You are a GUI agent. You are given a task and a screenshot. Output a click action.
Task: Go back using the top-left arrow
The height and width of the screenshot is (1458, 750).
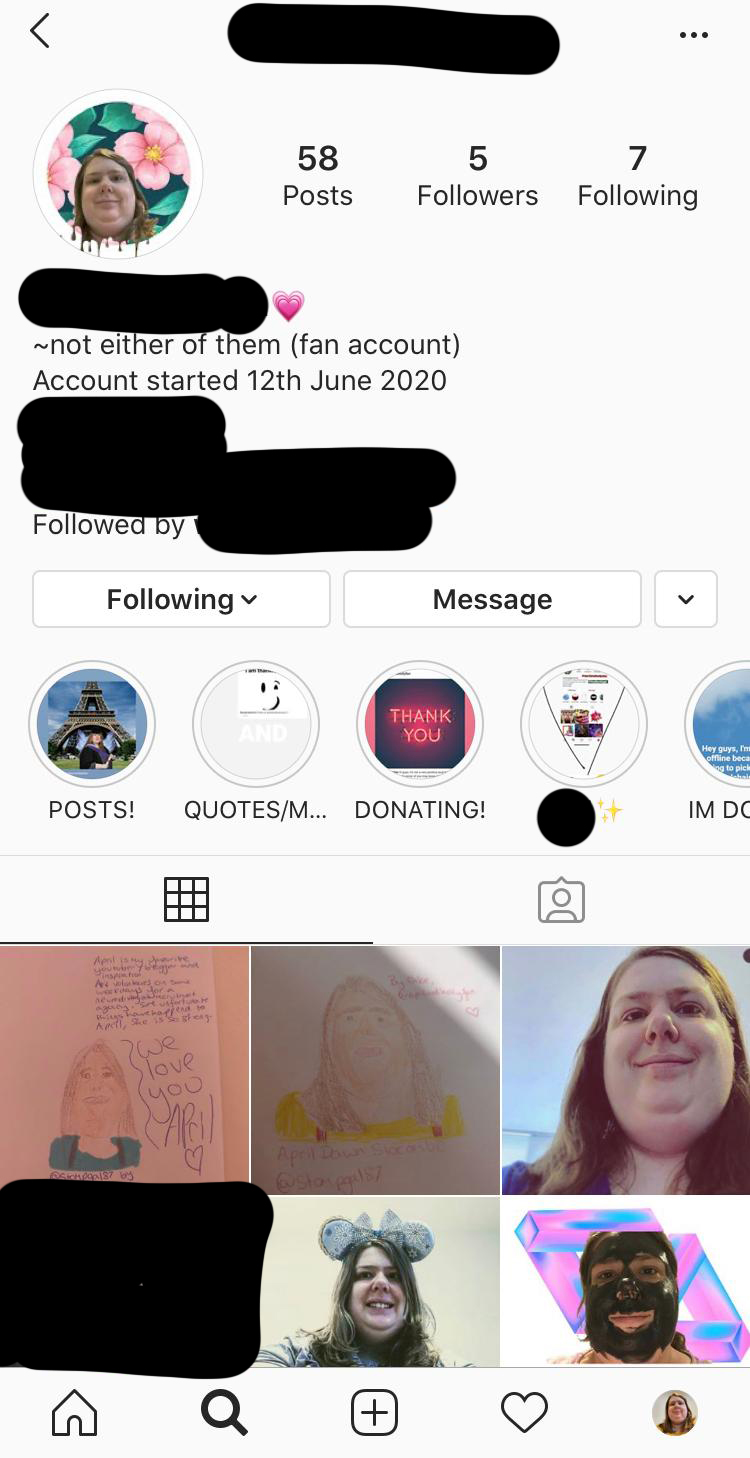click(40, 32)
